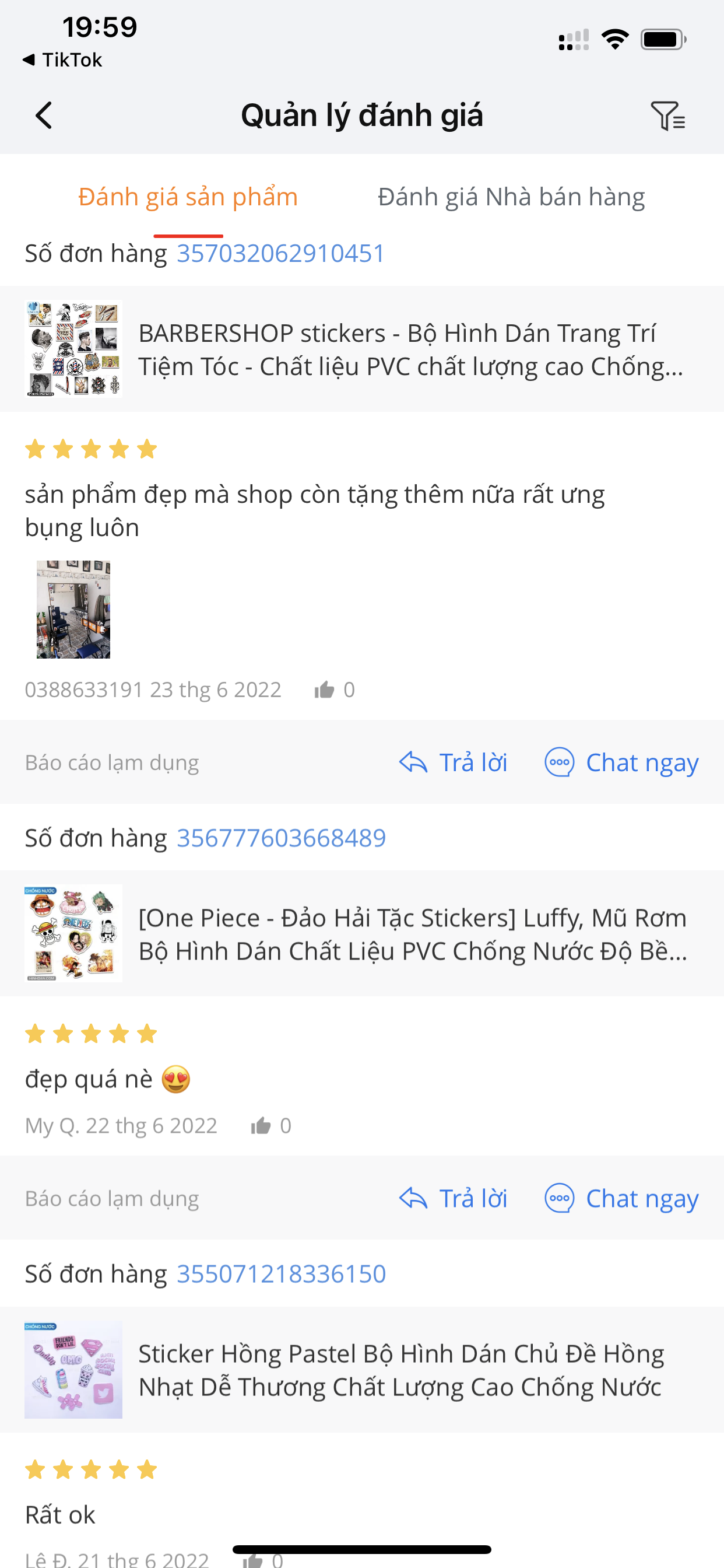
Task: Reply to the 0388633191 review
Action: (x=454, y=762)
